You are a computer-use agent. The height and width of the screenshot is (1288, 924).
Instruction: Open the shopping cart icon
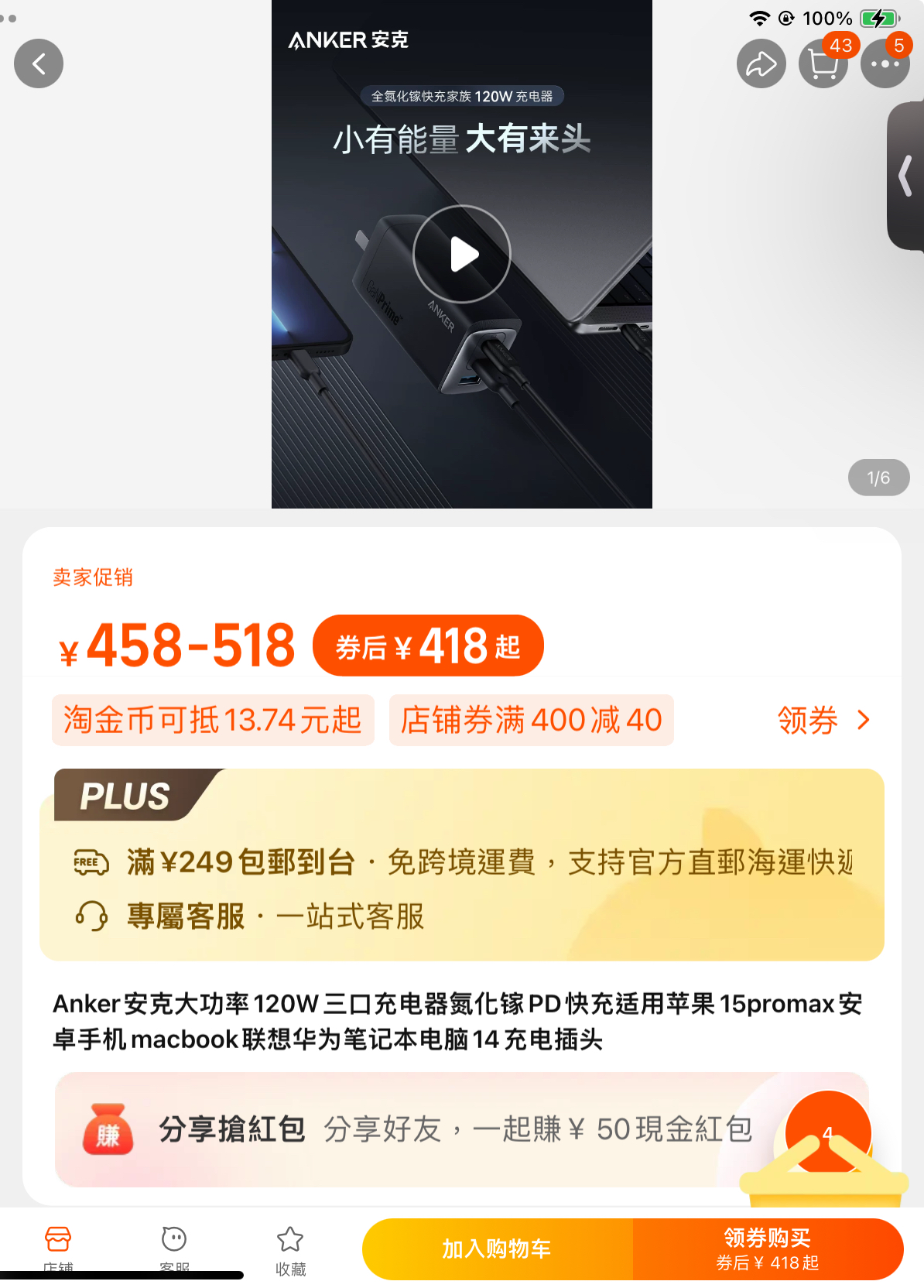click(823, 63)
